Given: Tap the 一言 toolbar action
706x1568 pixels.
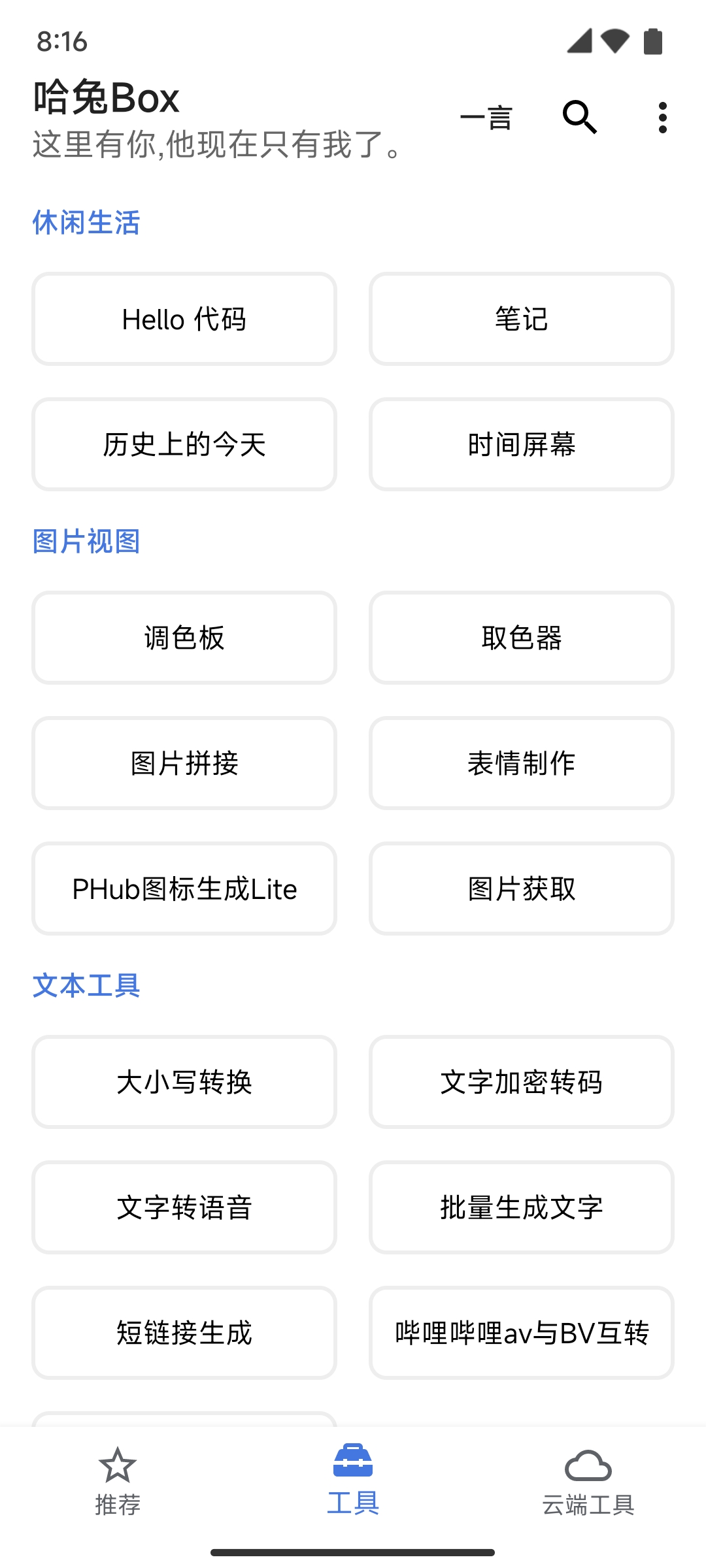Looking at the screenshot, I should [486, 118].
